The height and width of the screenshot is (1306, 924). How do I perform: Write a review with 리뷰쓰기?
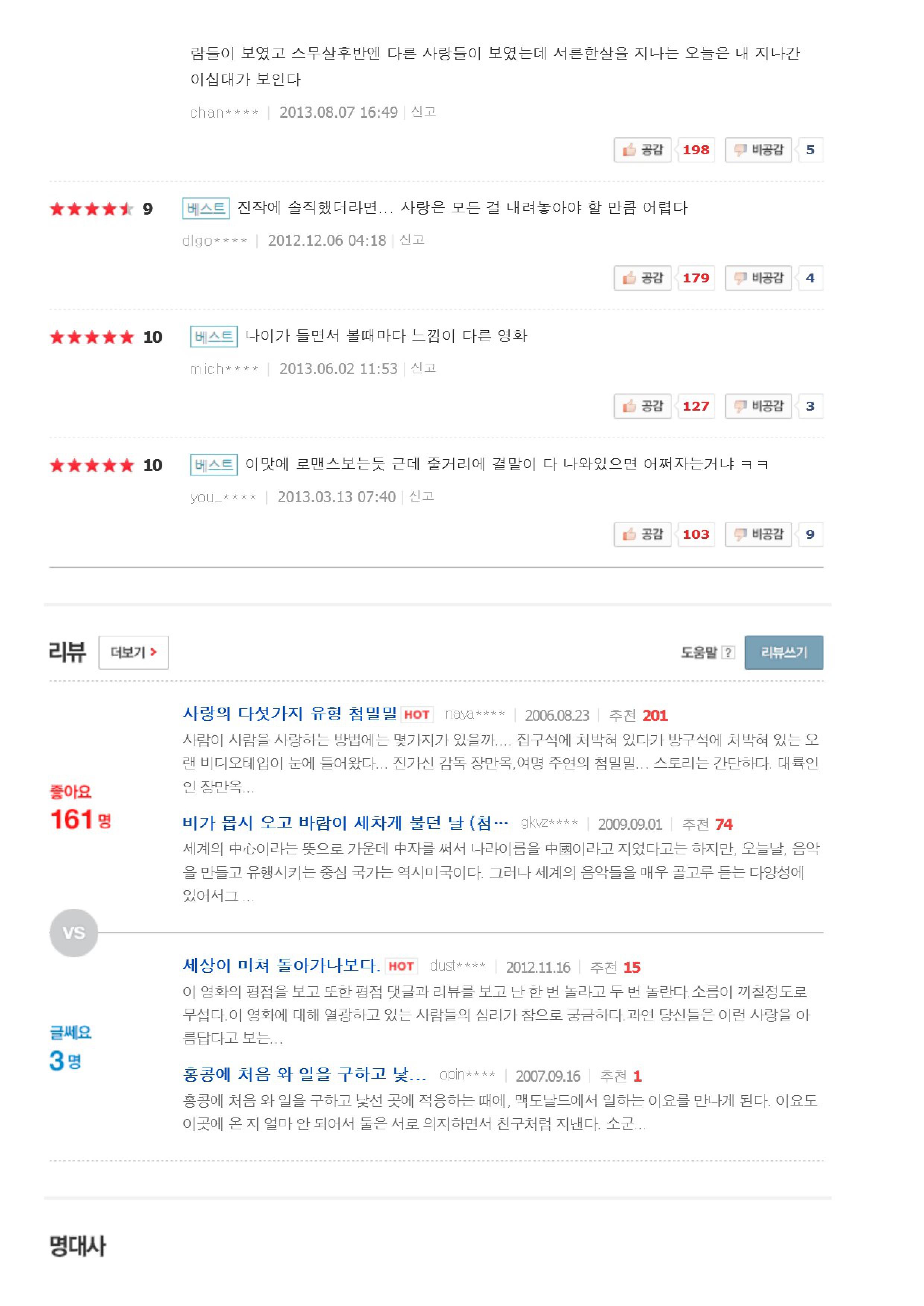click(784, 652)
